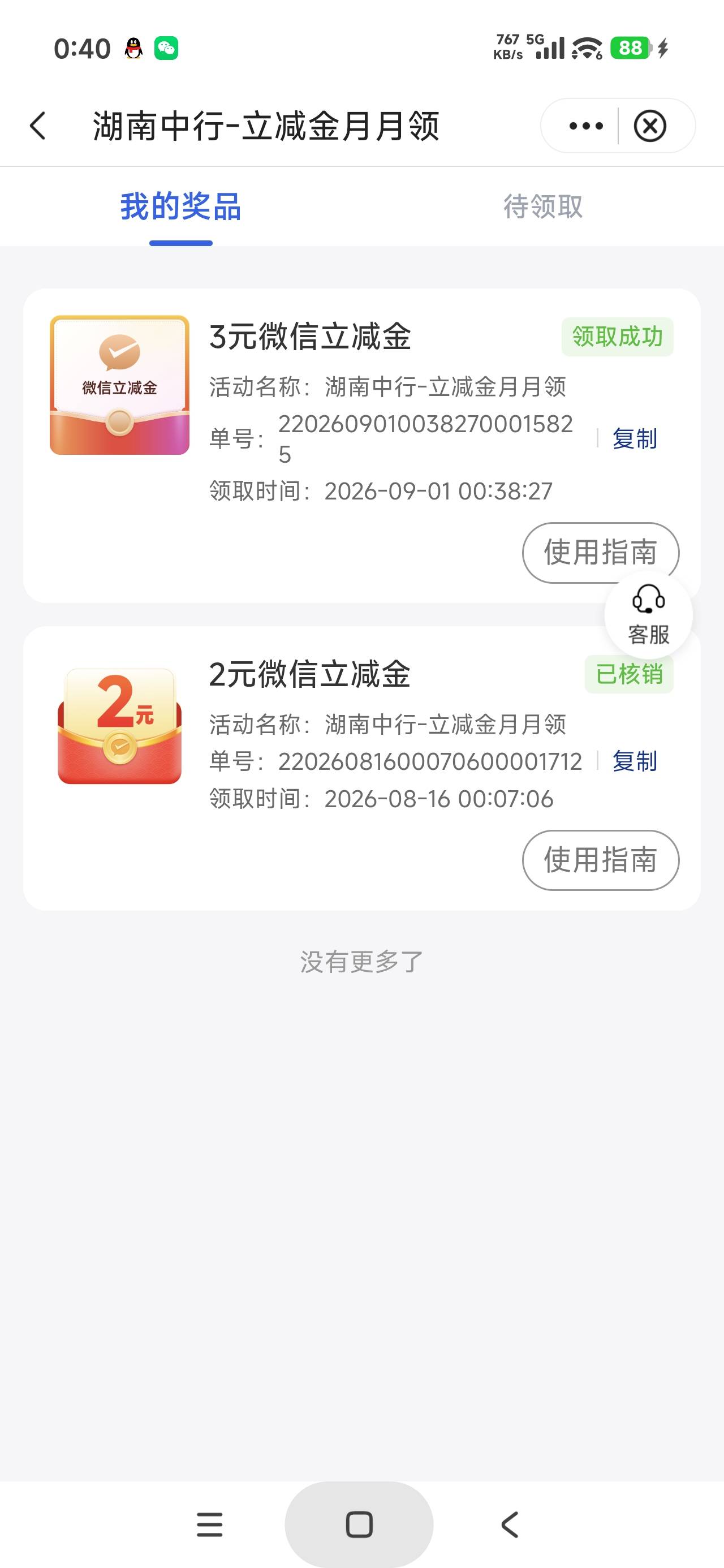
Task: Go back using the header arrow
Action: pos(38,126)
